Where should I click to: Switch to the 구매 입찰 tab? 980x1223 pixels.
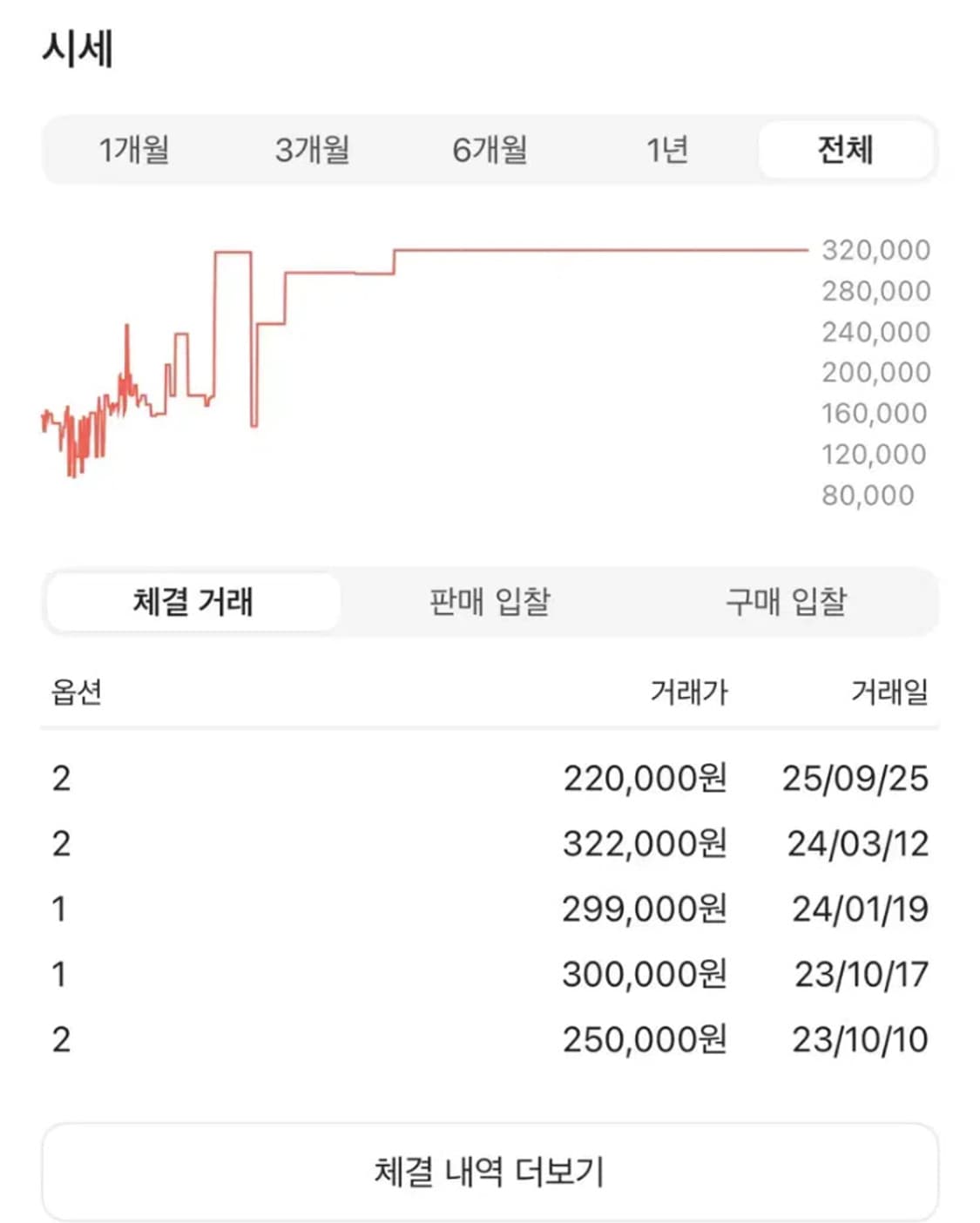(788, 601)
